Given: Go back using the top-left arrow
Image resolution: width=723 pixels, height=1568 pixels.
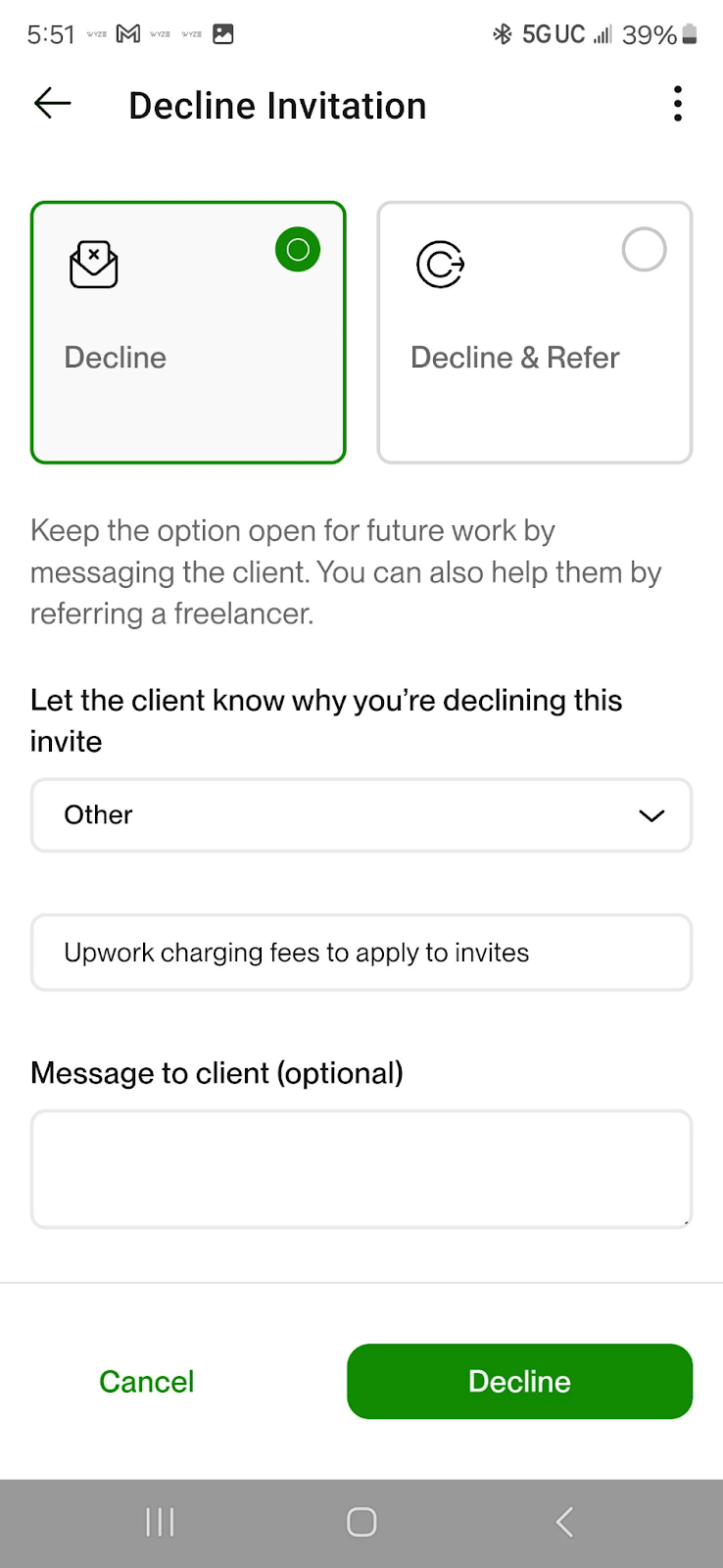Looking at the screenshot, I should pos(53,103).
